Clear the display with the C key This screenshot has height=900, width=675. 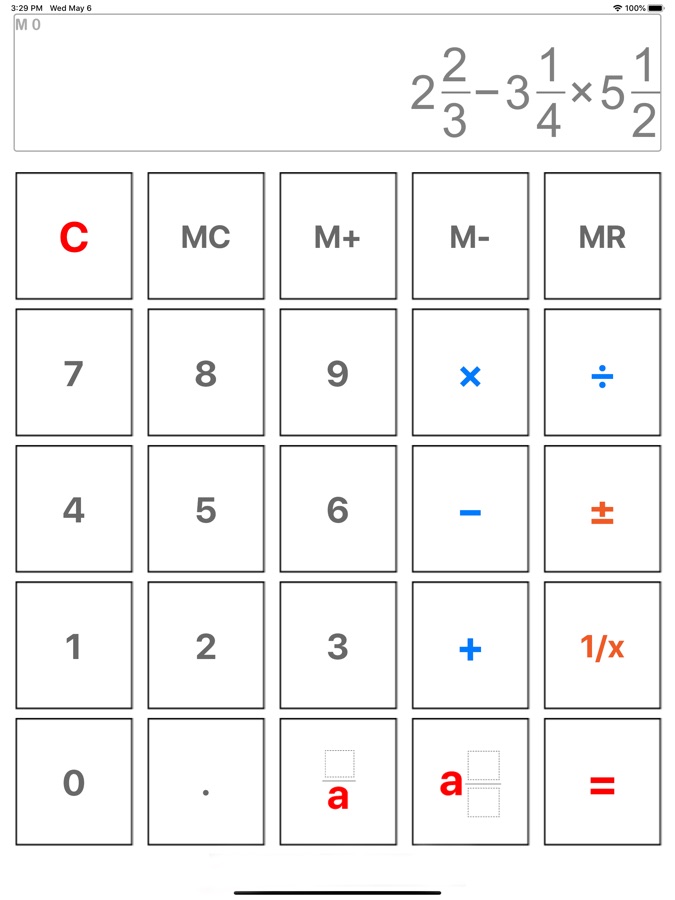[74, 236]
